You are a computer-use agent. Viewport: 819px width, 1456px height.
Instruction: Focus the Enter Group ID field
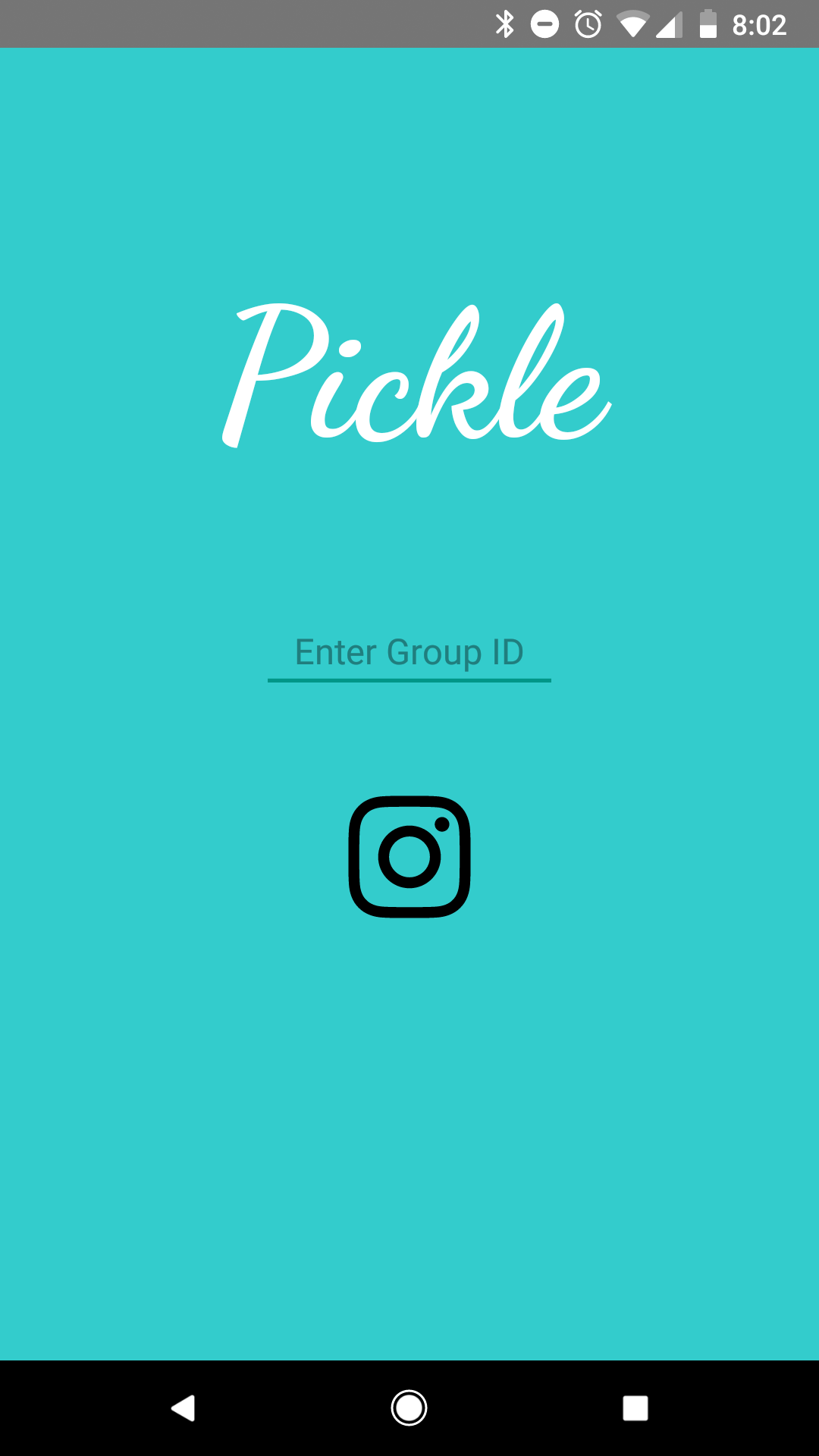(x=409, y=653)
